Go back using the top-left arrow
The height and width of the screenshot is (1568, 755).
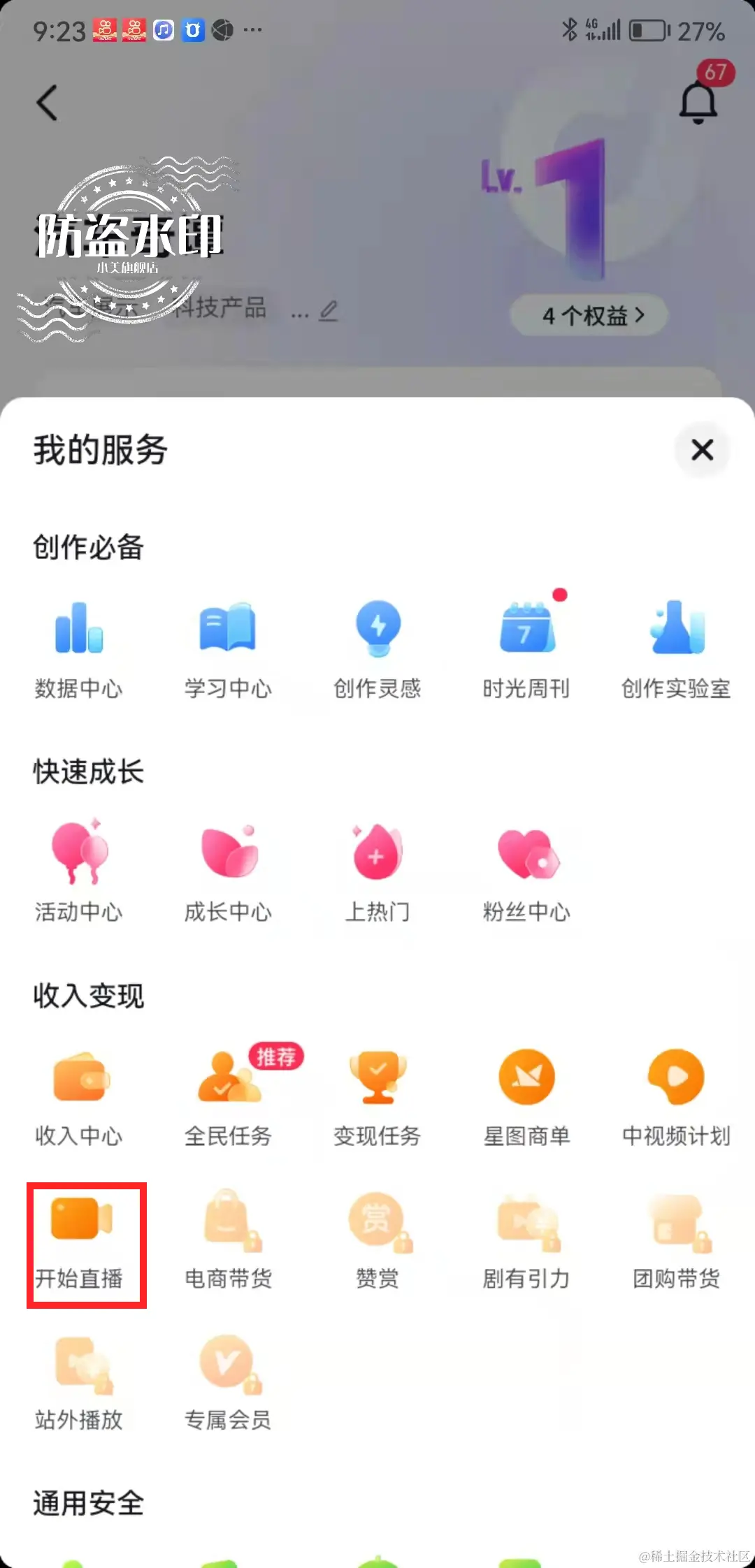tap(47, 102)
